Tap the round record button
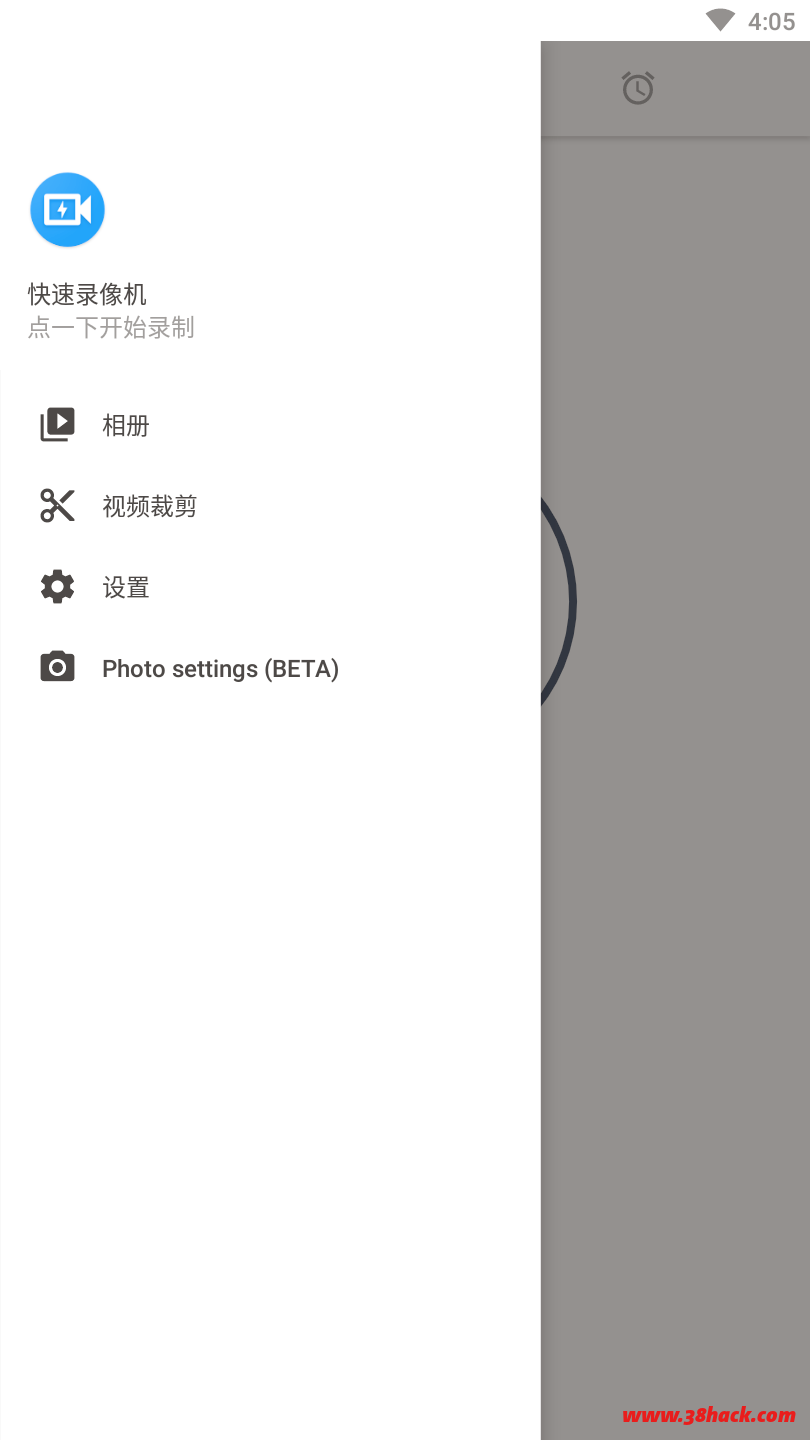Viewport: 810px width, 1440px height. [558, 602]
